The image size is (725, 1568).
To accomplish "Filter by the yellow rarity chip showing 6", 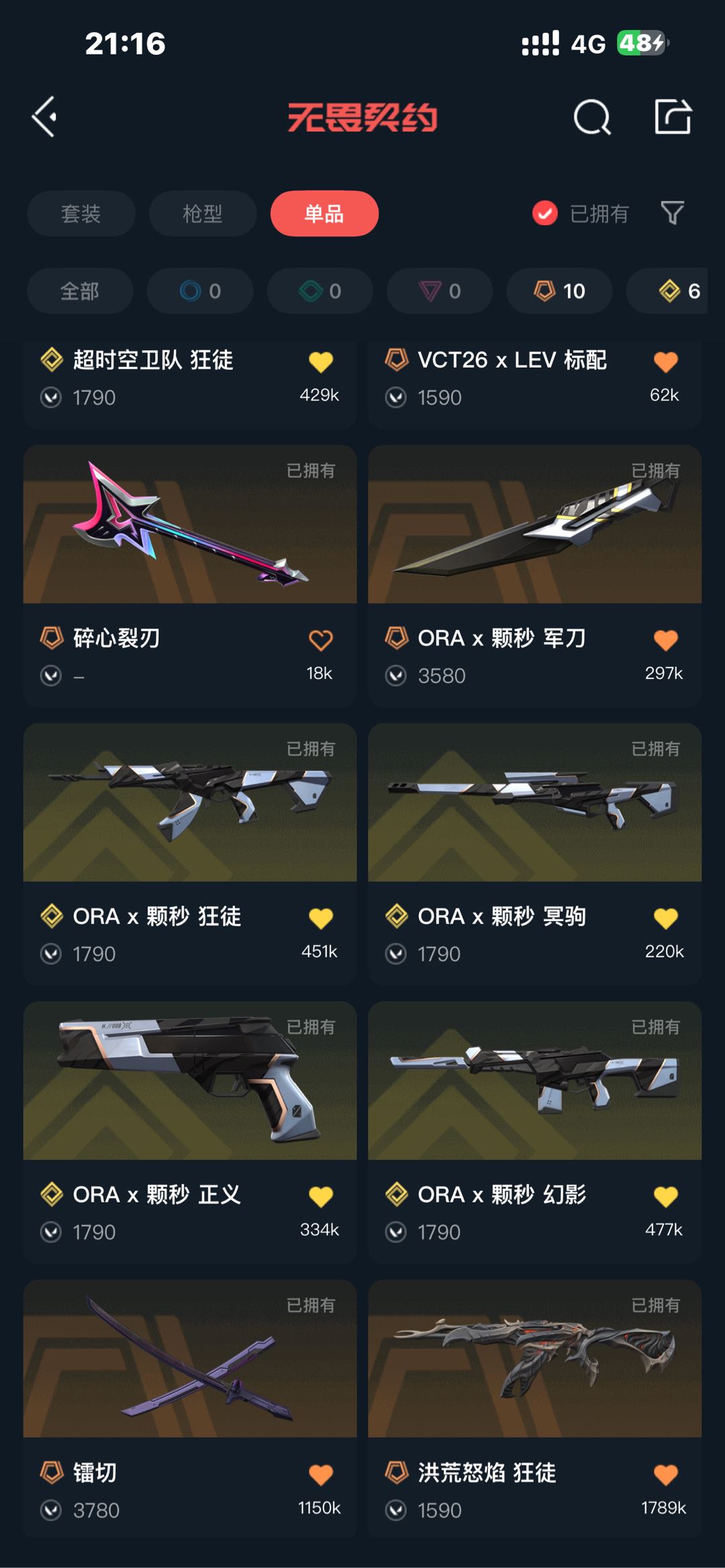I will (x=671, y=291).
